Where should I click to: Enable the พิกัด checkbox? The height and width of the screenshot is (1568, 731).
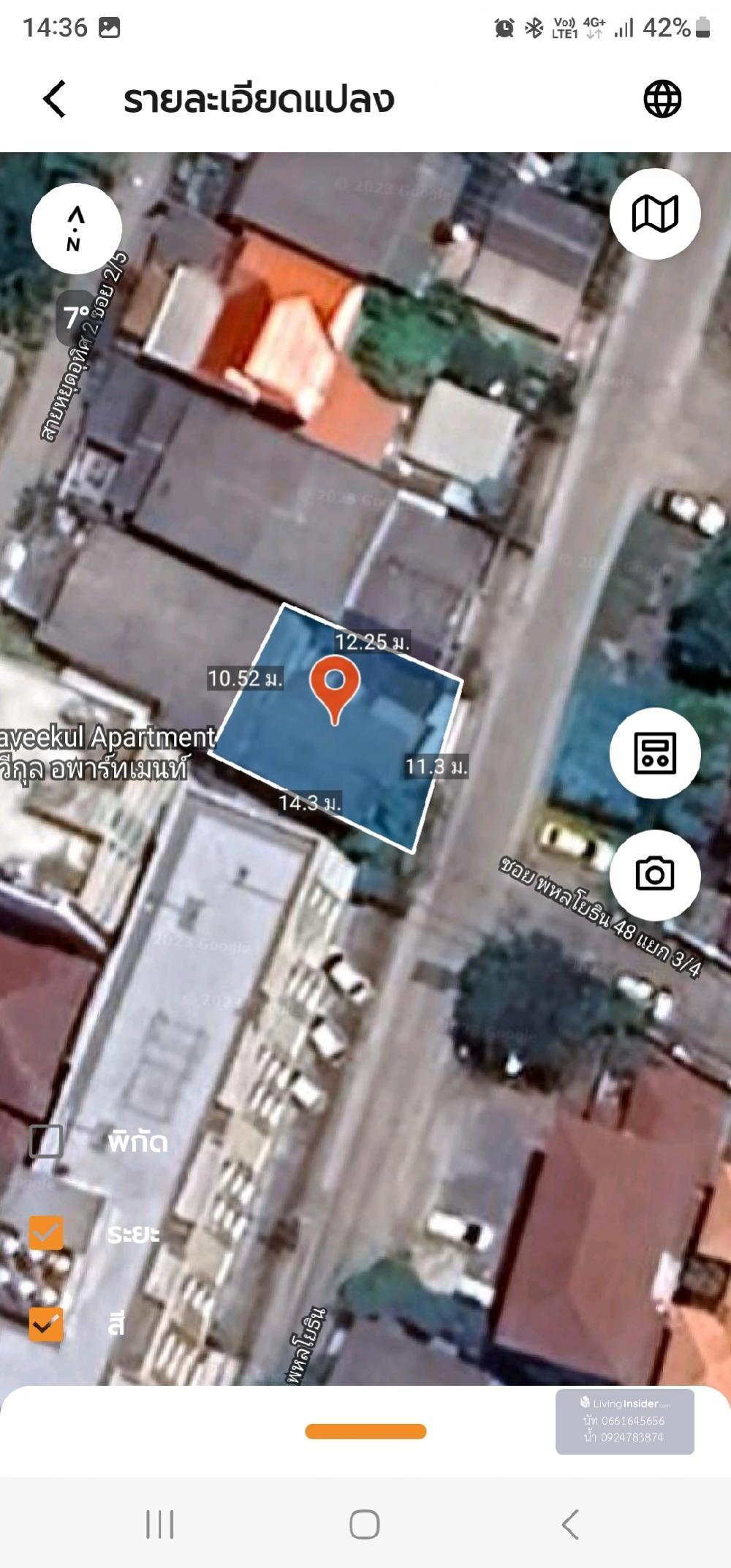click(x=46, y=1142)
